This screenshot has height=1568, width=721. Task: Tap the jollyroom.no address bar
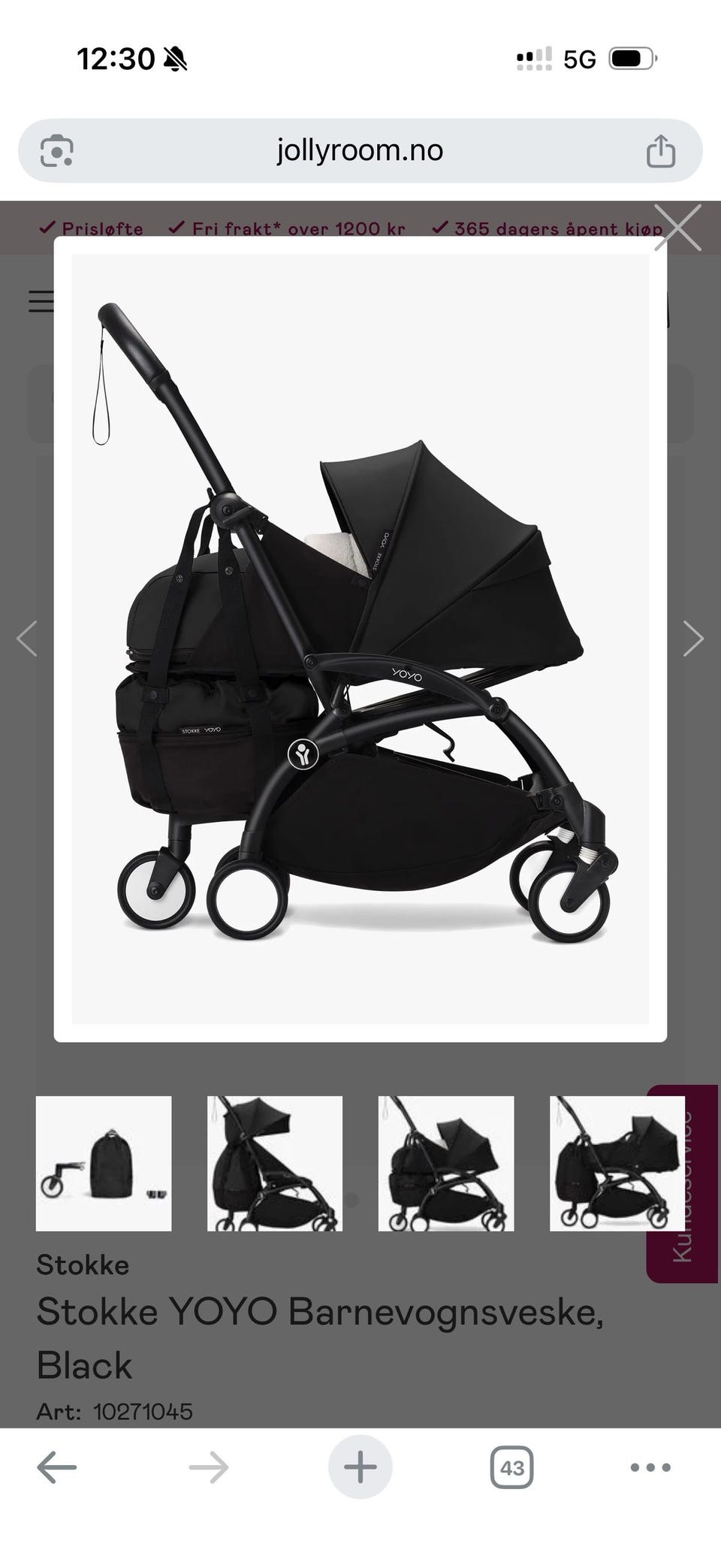point(360,150)
